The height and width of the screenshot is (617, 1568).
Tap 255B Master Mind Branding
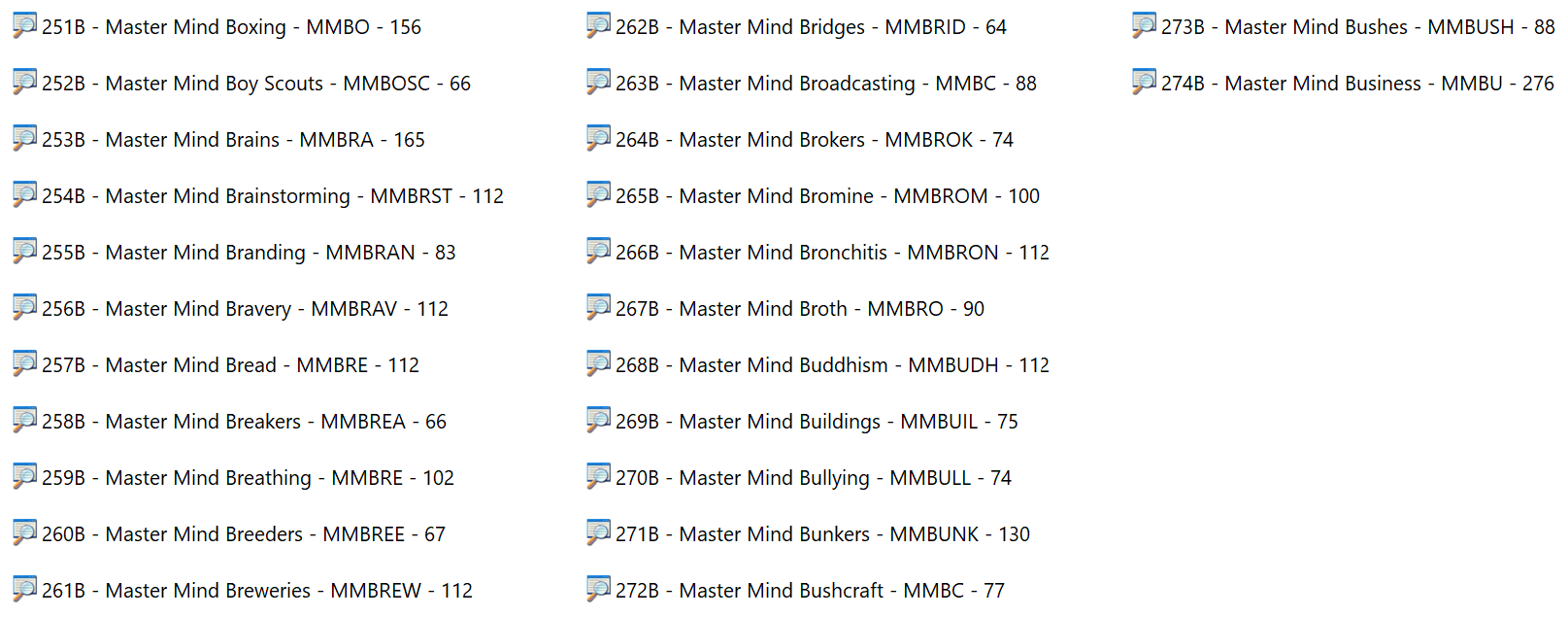[x=248, y=253]
